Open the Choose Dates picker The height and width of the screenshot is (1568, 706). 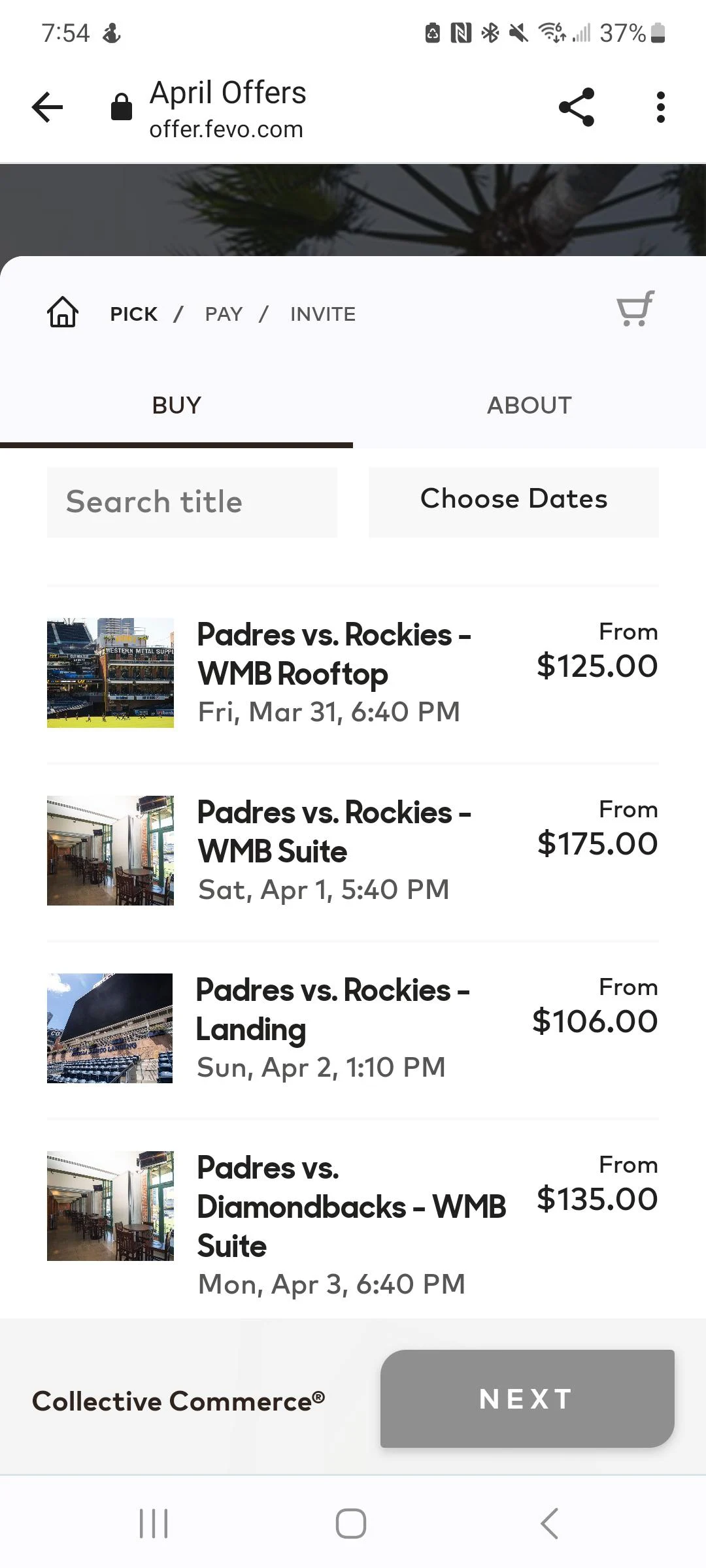pyautogui.click(x=513, y=500)
